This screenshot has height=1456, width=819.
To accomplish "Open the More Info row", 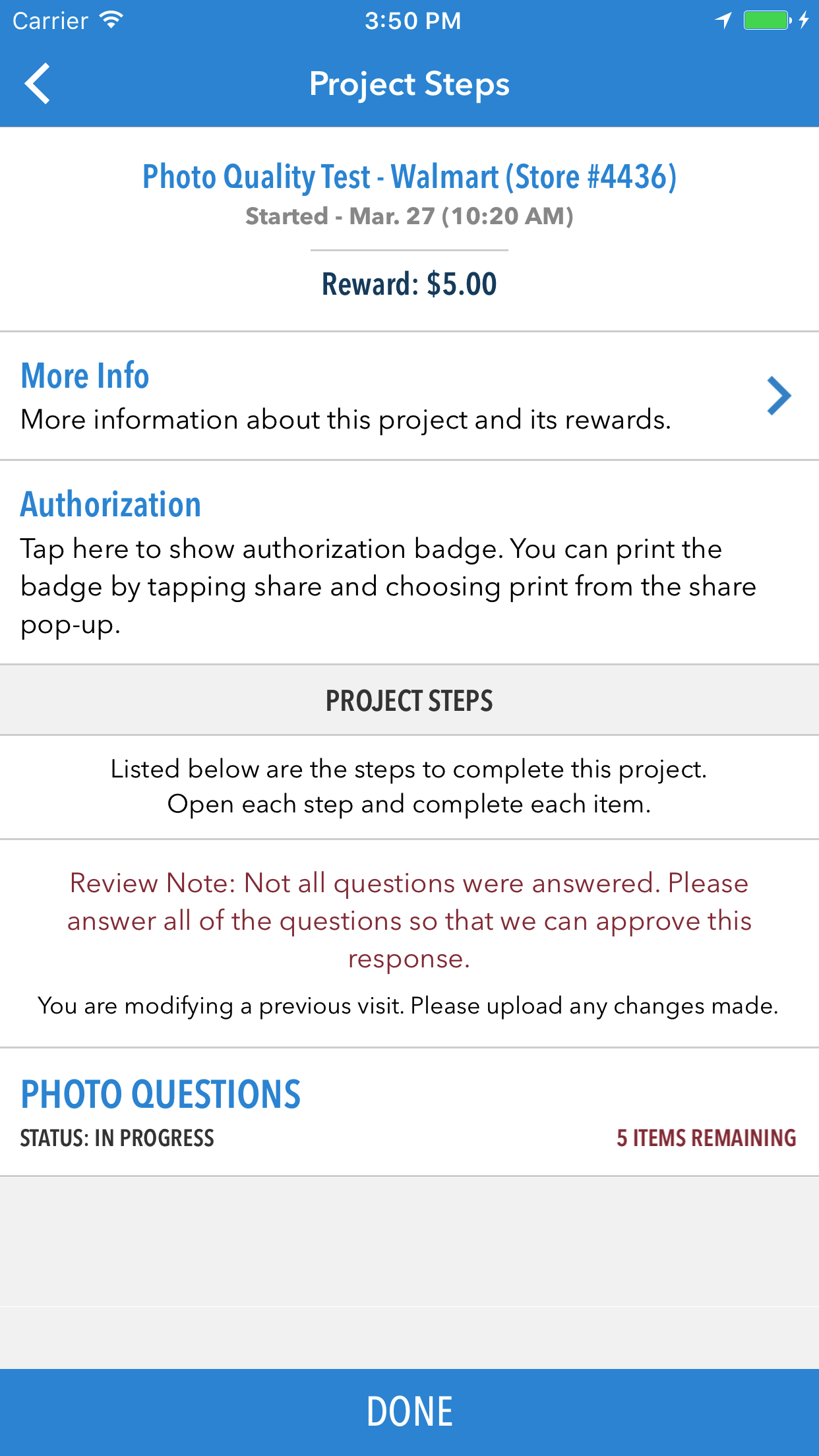I will click(409, 396).
